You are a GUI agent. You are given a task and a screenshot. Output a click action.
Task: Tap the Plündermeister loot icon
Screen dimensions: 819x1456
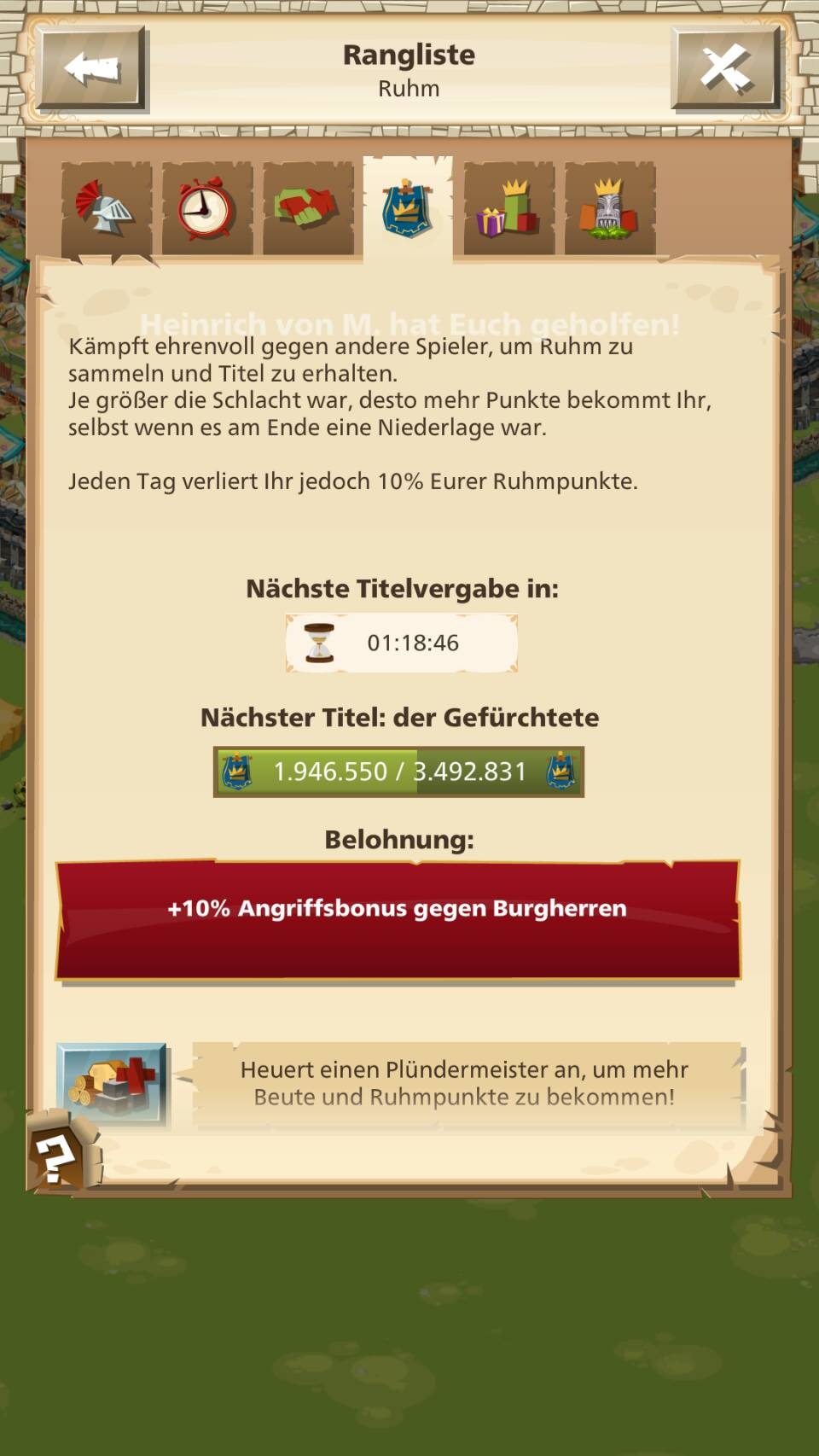(x=112, y=1084)
